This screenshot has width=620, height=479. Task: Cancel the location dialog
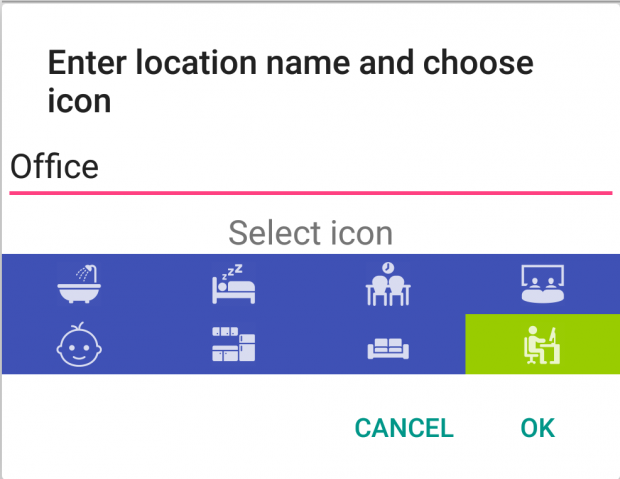coord(404,428)
